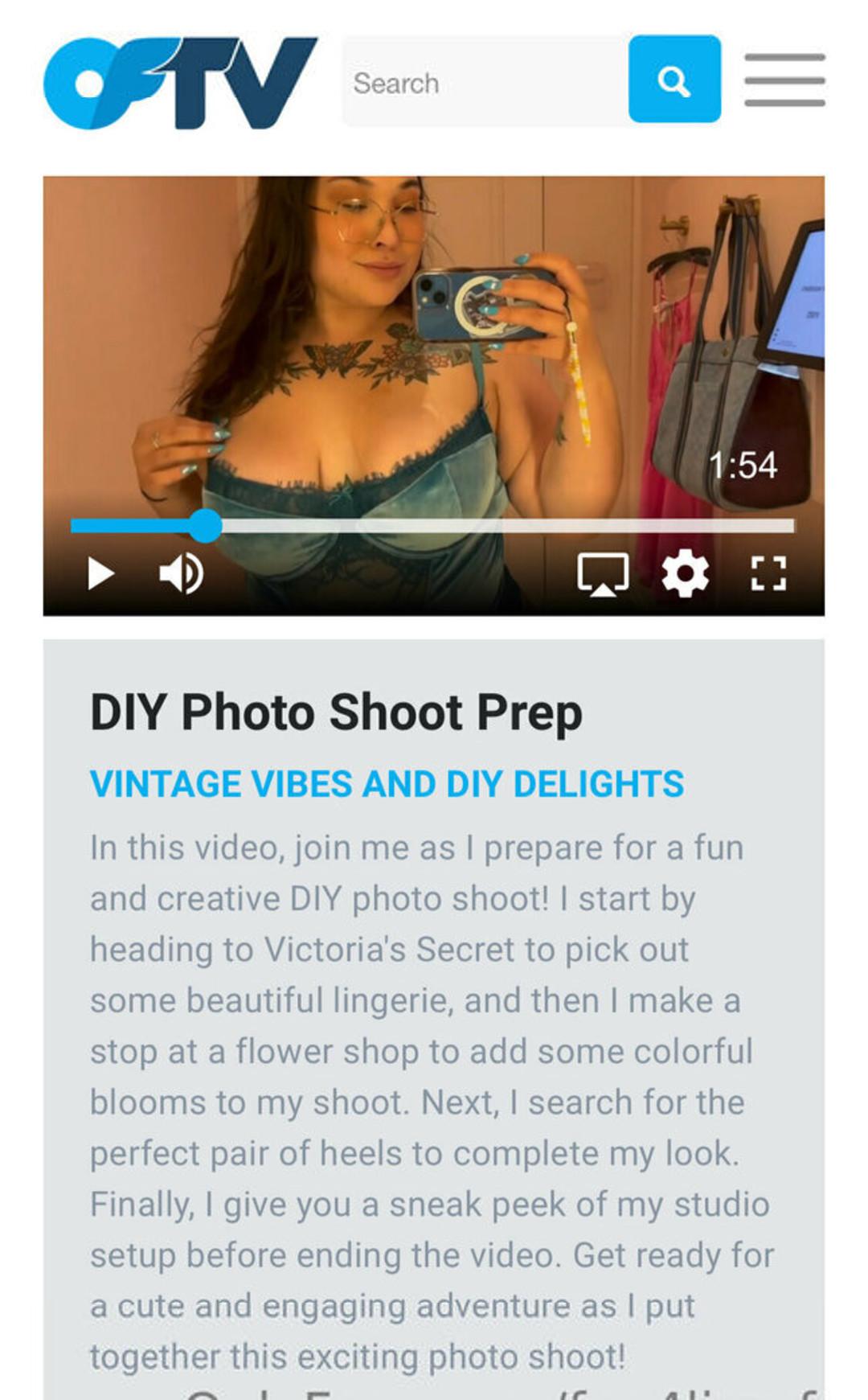Enter fullscreen mode
This screenshot has width=868, height=1400.
coord(768,574)
